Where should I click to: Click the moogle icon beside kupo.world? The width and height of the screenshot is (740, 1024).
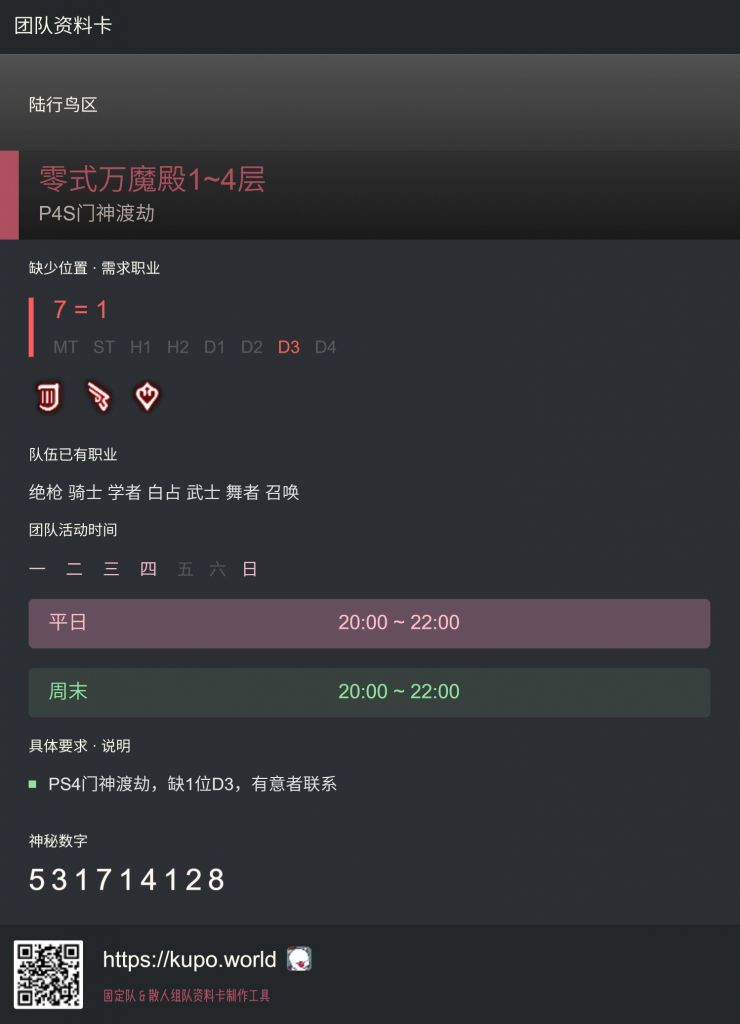[x=300, y=959]
